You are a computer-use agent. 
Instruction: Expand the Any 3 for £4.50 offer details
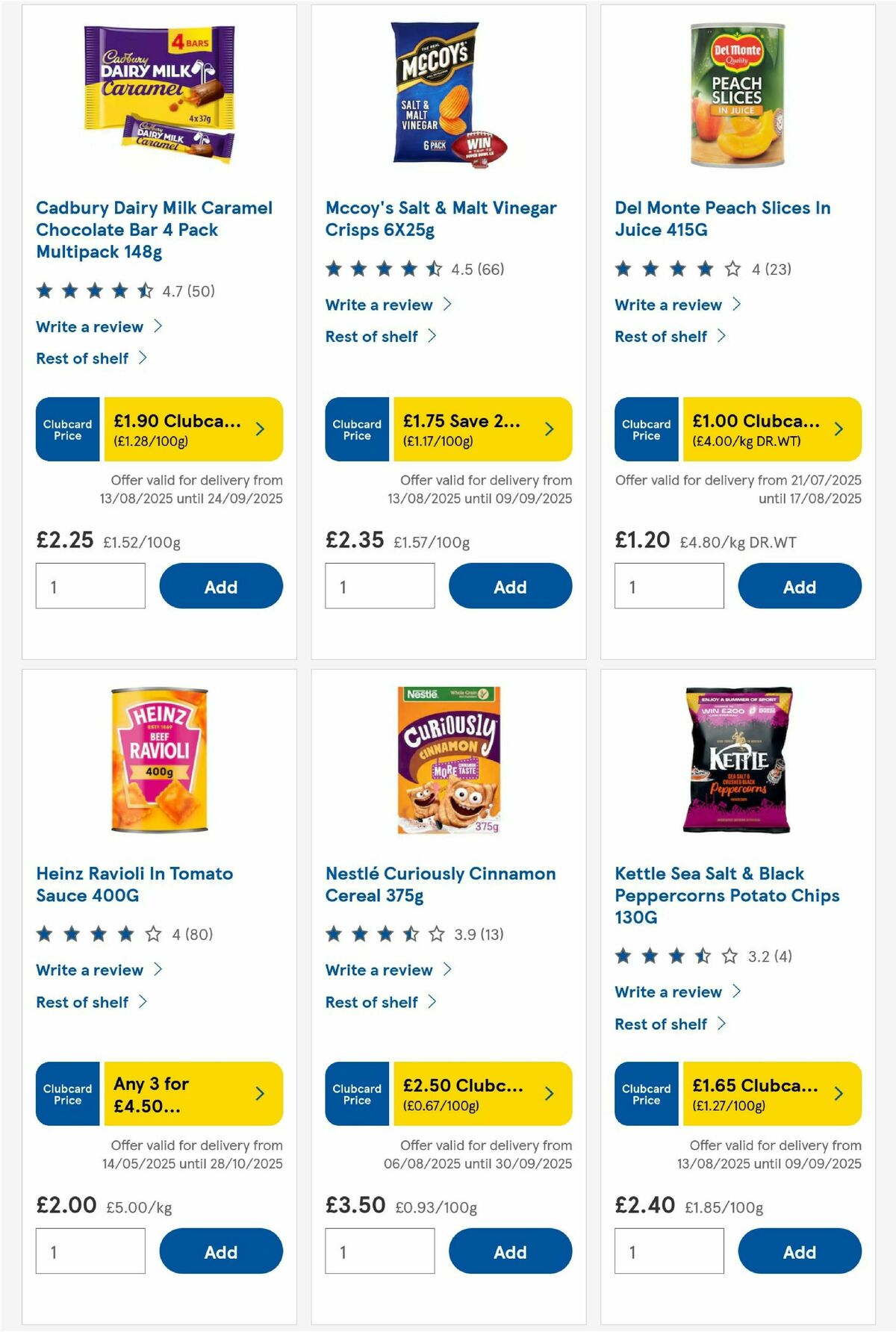[260, 1094]
